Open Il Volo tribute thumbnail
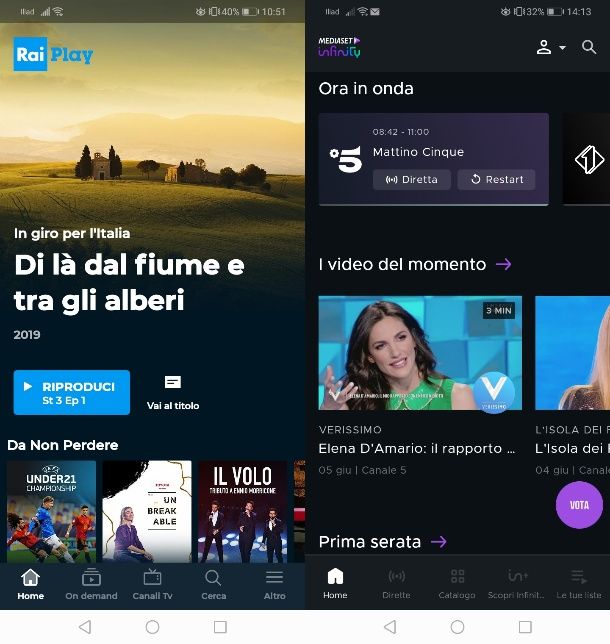 coord(242,510)
